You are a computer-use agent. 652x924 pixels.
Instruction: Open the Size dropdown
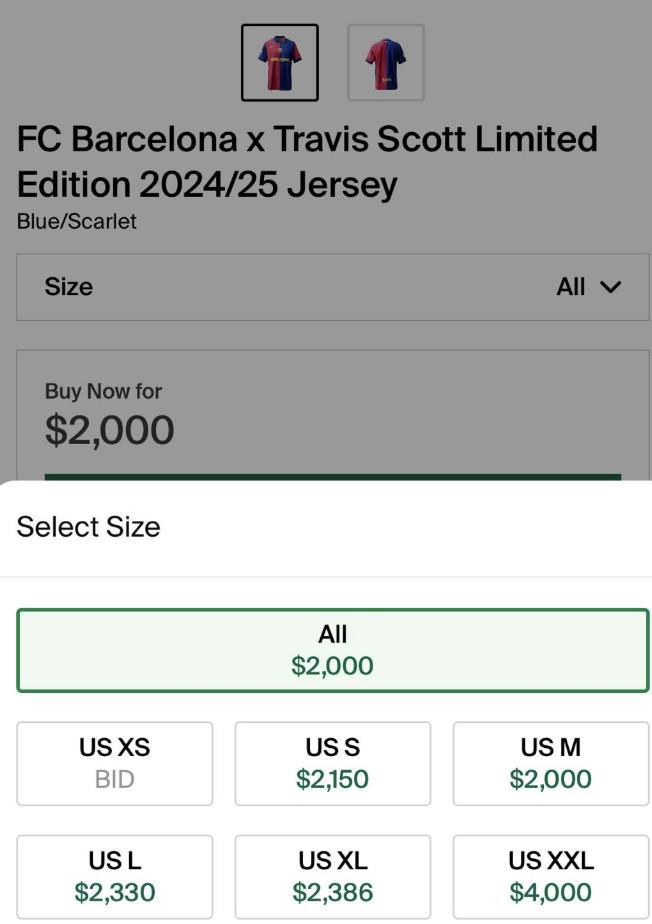point(332,287)
